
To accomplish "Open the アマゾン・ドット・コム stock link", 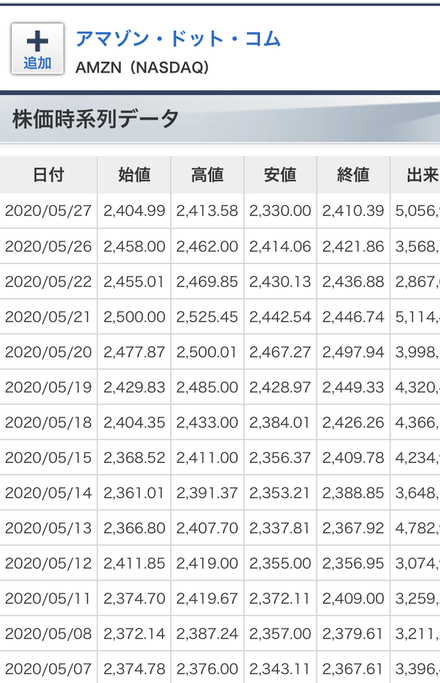I will (178, 39).
